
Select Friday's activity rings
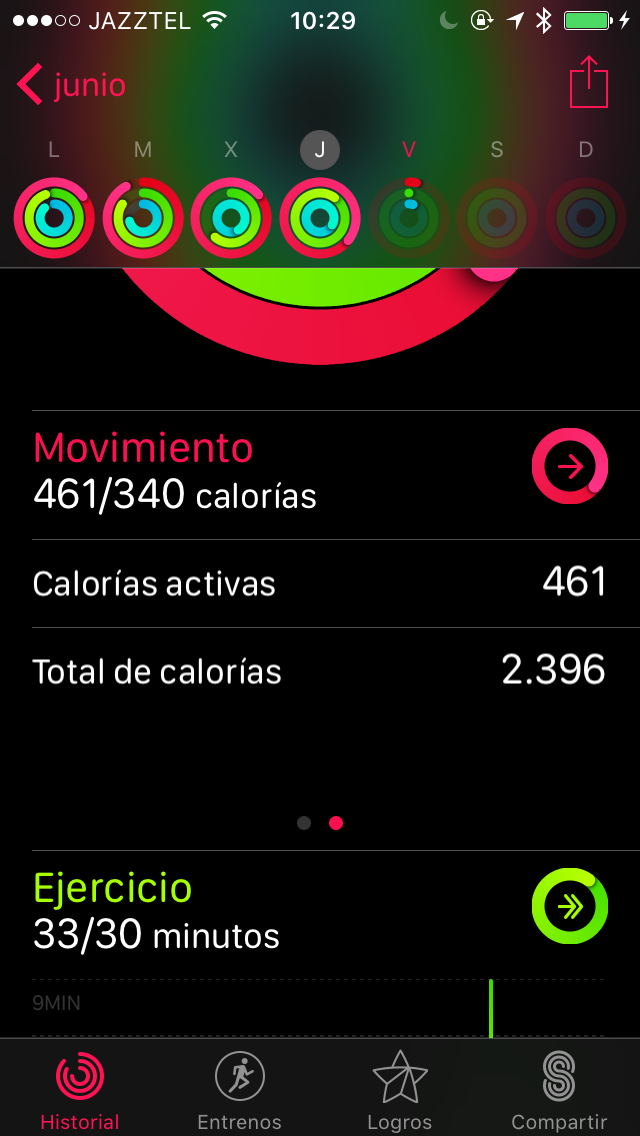tap(408, 217)
